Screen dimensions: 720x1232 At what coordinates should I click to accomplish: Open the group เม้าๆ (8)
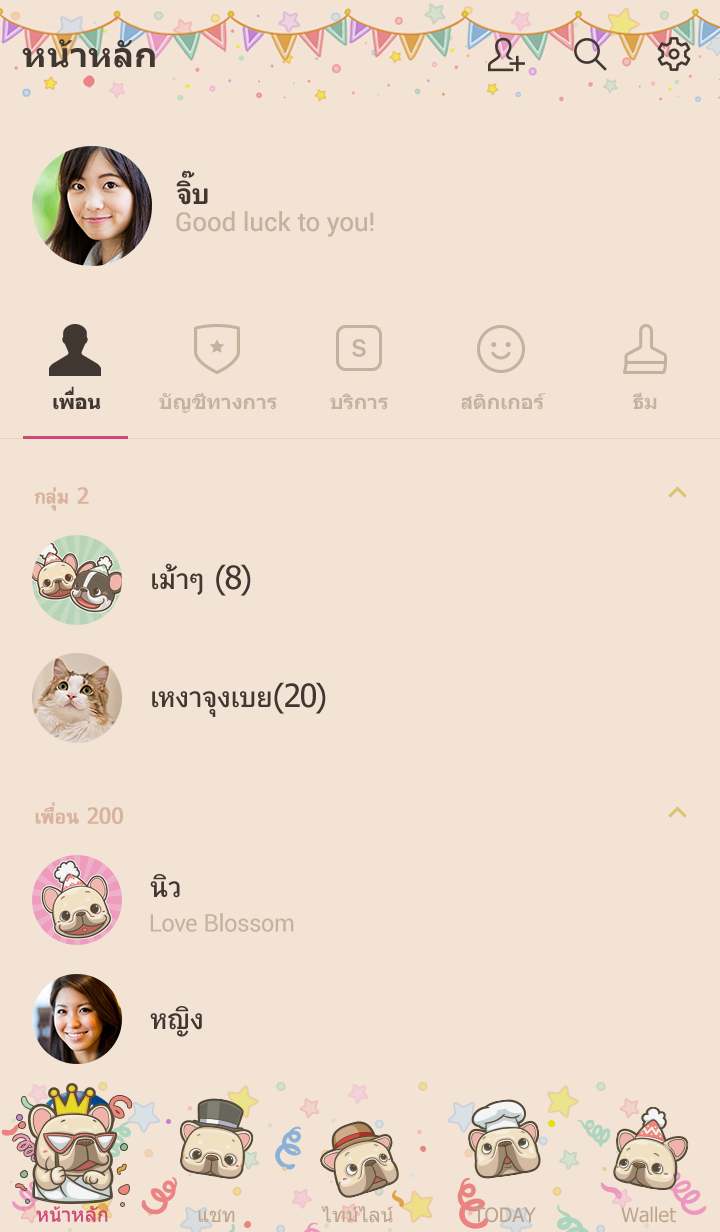coord(200,579)
